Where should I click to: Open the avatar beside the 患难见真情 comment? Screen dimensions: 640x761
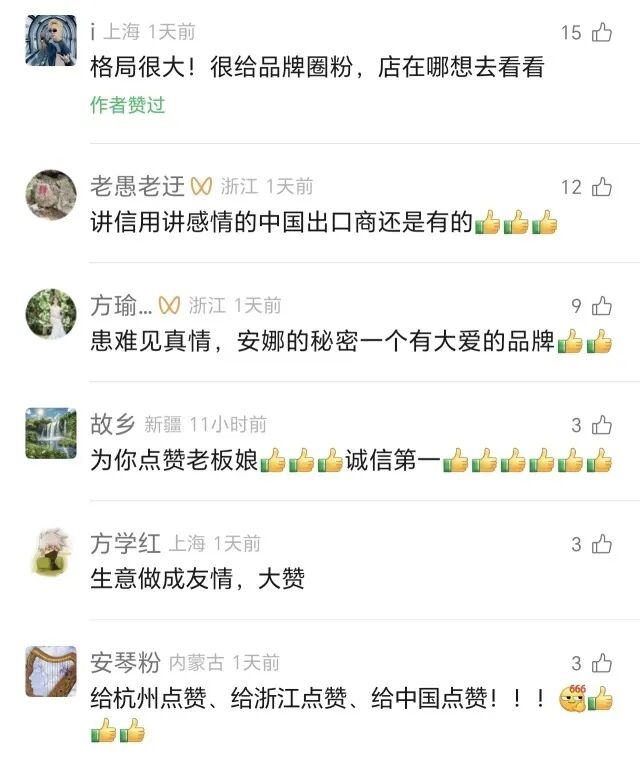[x=50, y=314]
